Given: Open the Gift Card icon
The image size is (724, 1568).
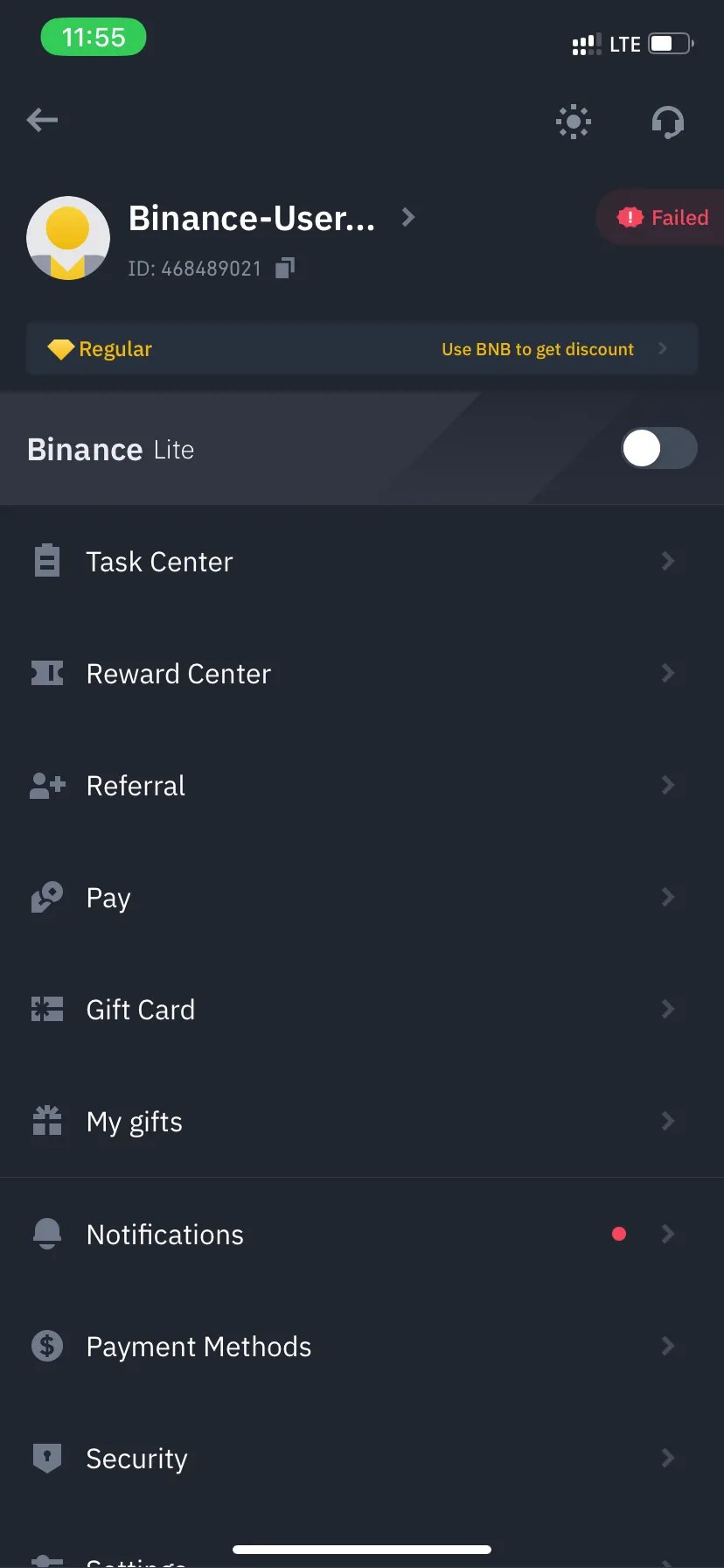Looking at the screenshot, I should point(46,1009).
